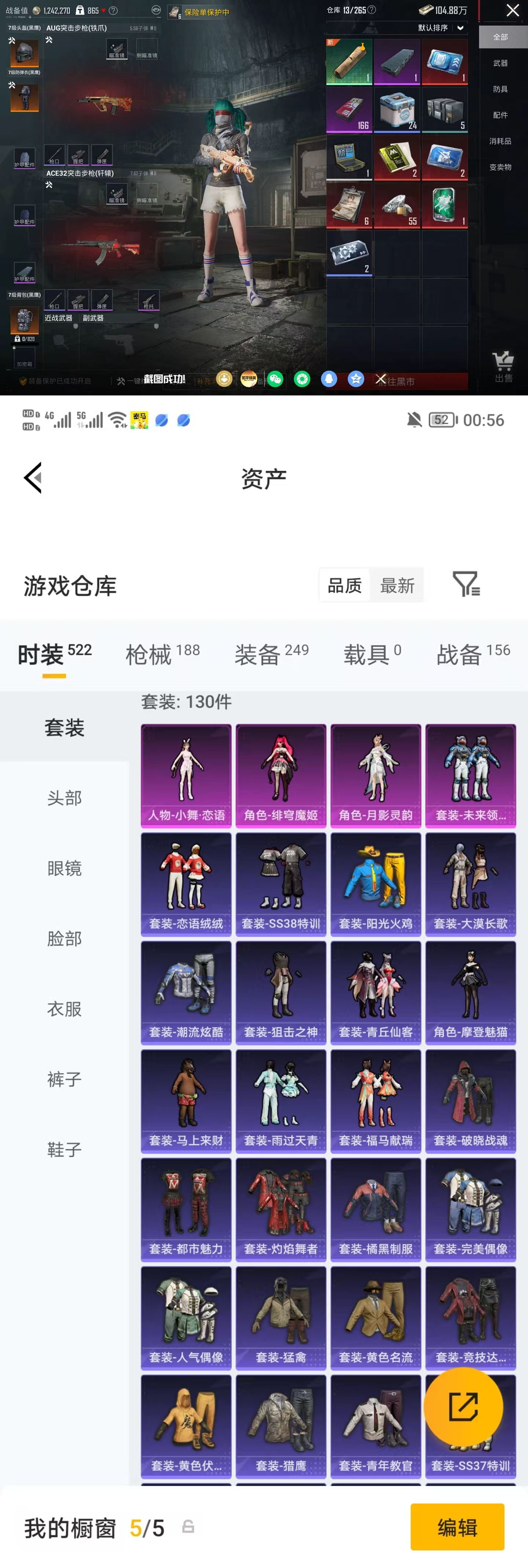Select 配件 category in the right sidebar
Screen dimensions: 528x1568
500,115
